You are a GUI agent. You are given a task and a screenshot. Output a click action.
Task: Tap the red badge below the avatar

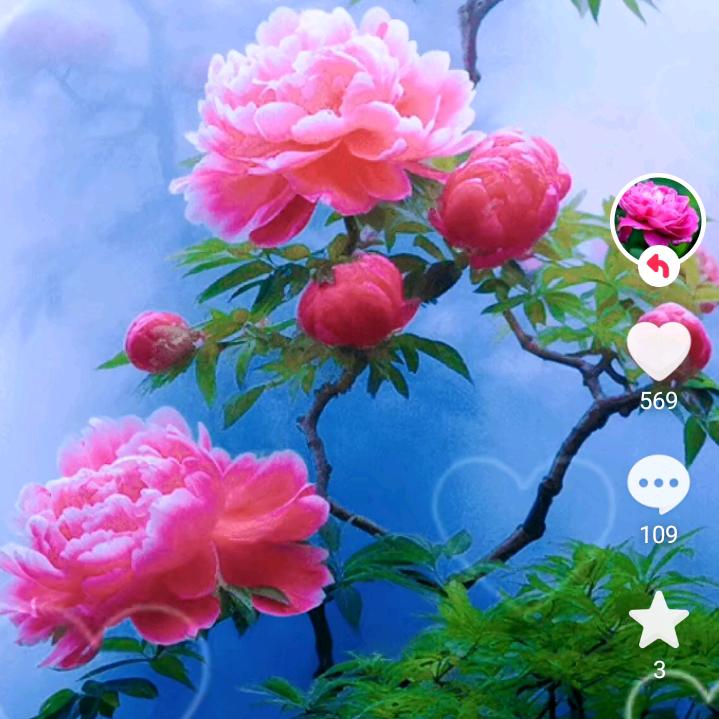click(x=658, y=266)
